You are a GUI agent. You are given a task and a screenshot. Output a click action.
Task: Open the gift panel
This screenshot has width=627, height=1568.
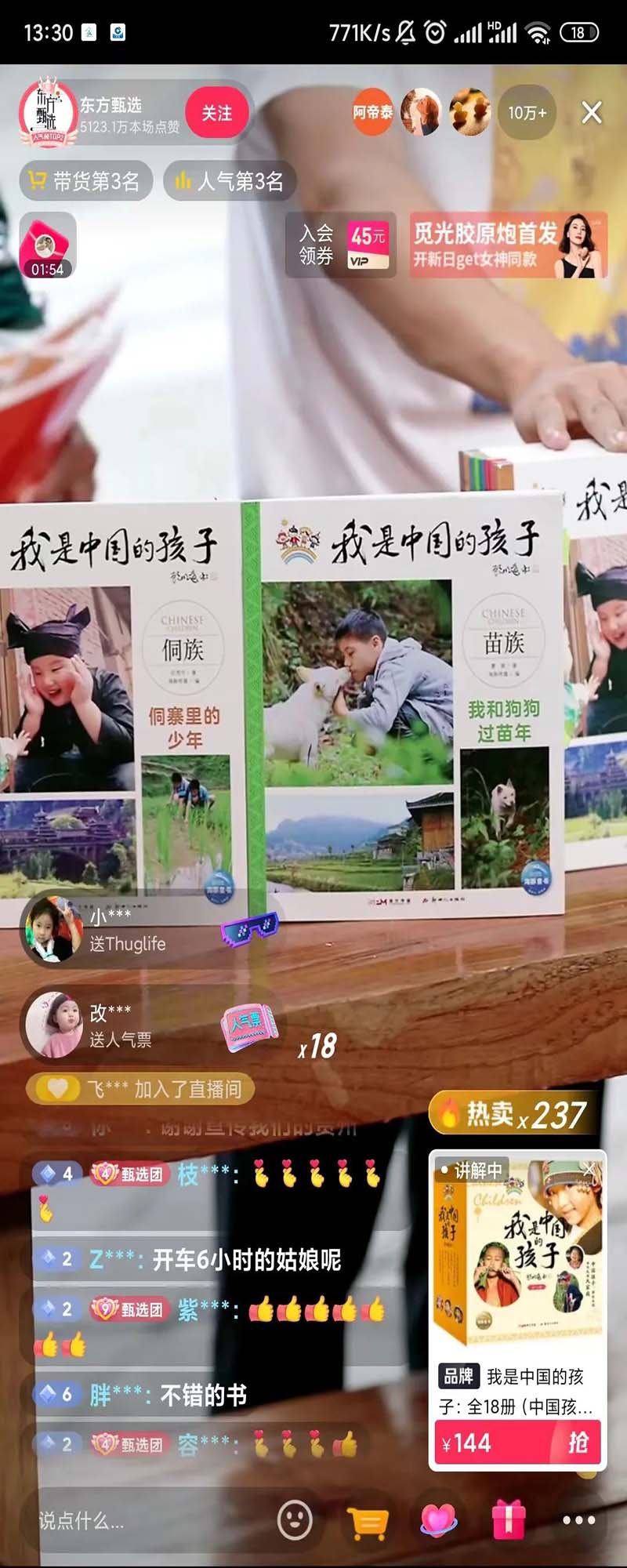tap(508, 1520)
